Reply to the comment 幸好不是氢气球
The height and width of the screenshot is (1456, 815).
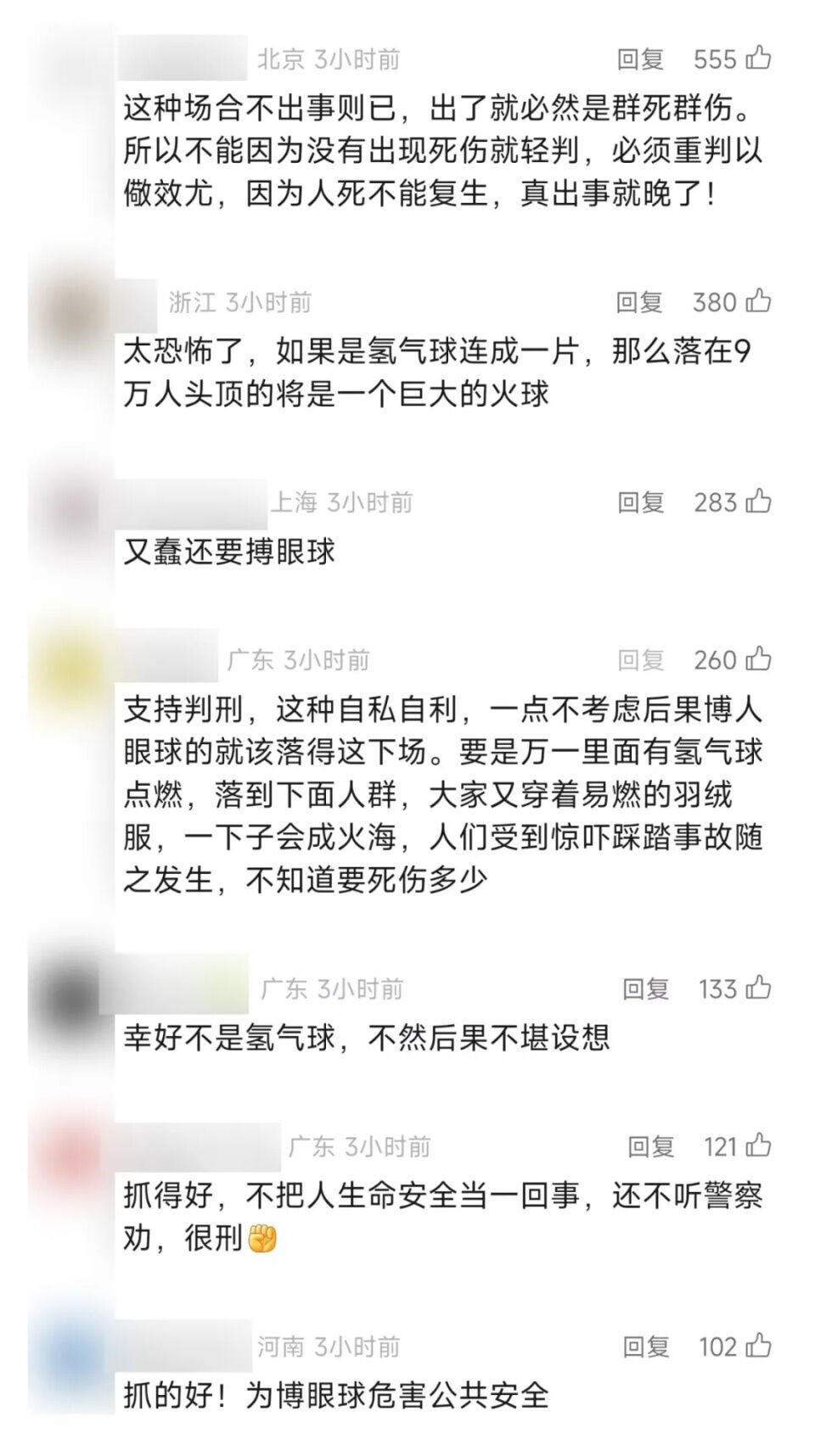[x=645, y=988]
